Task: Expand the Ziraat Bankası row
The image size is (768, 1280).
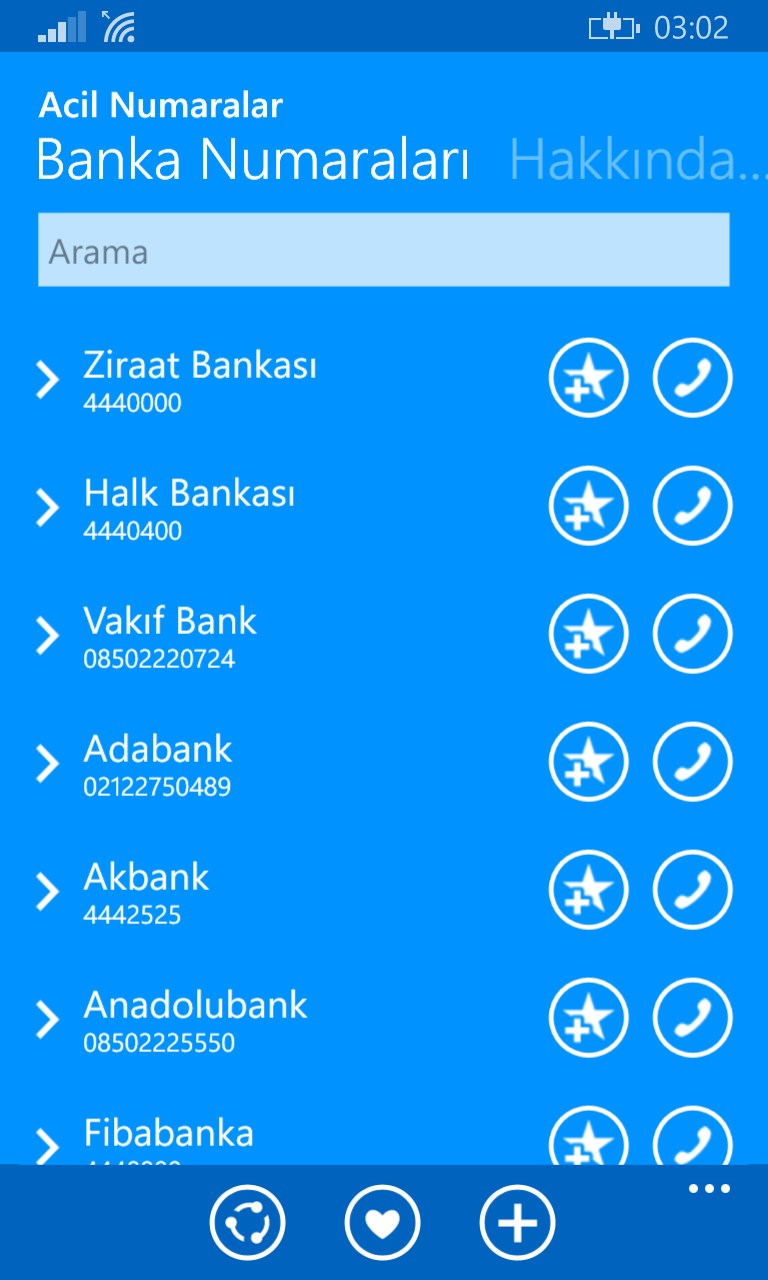Action: (x=47, y=380)
